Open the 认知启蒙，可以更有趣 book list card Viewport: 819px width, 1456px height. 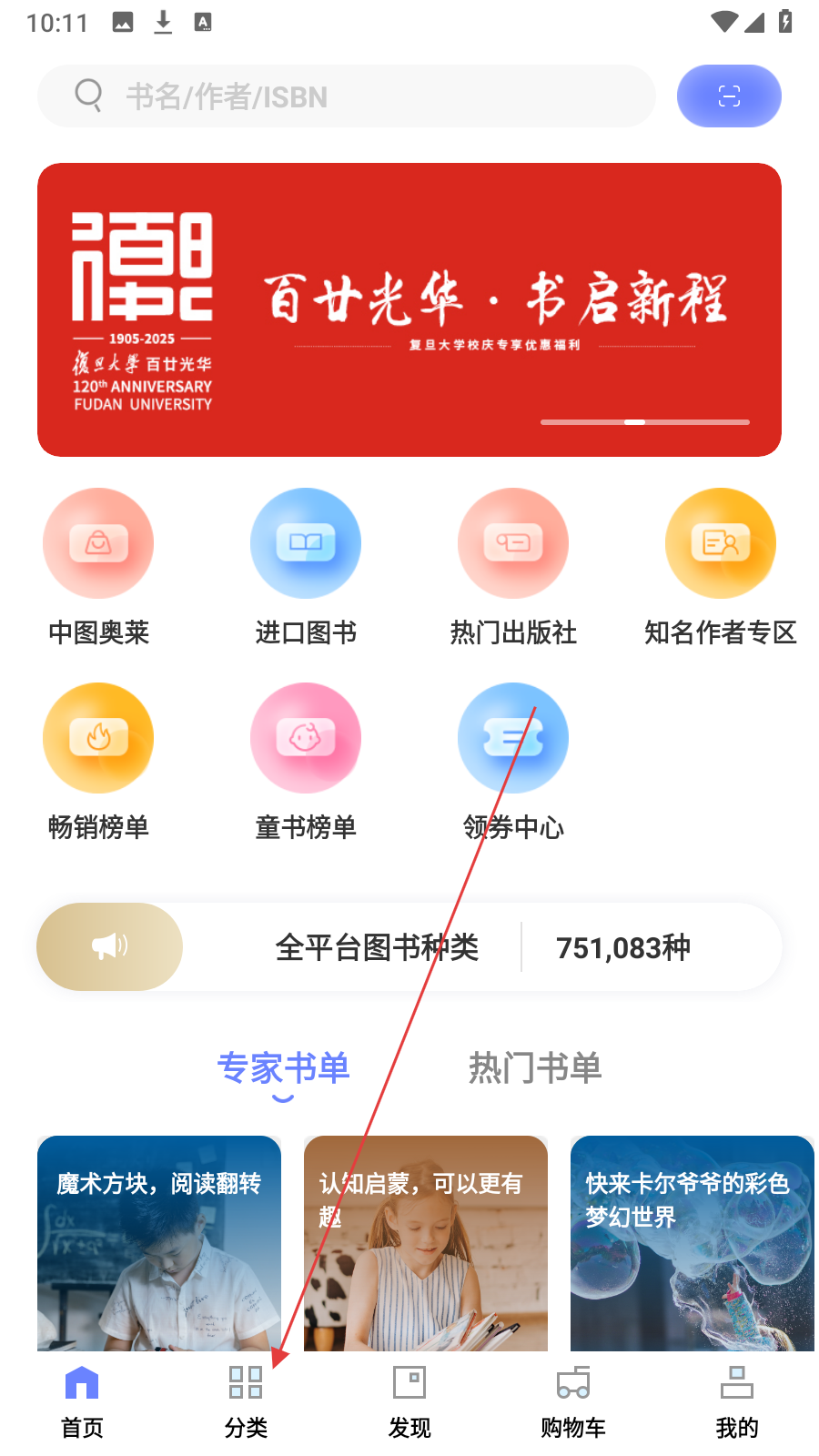tap(426, 1243)
